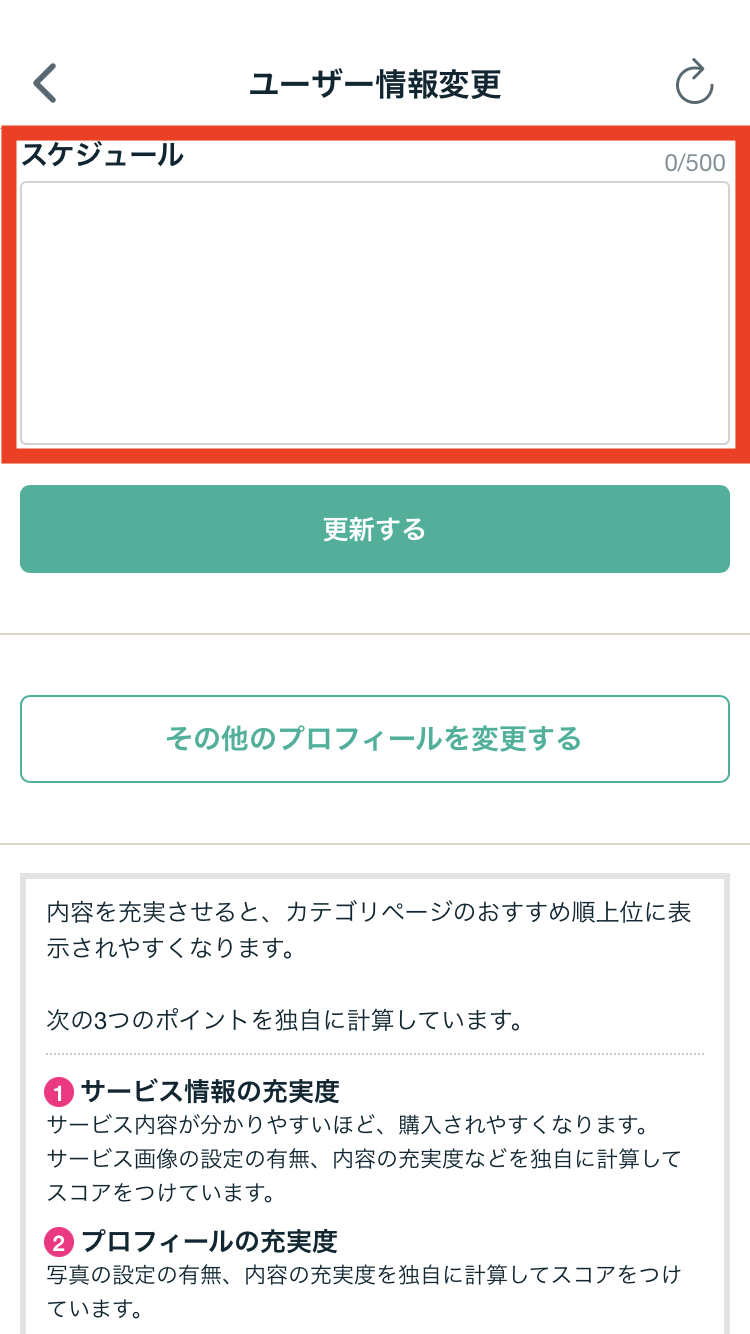The image size is (750, 1334).
Task: Tap the 更新する button
Action: click(x=375, y=529)
